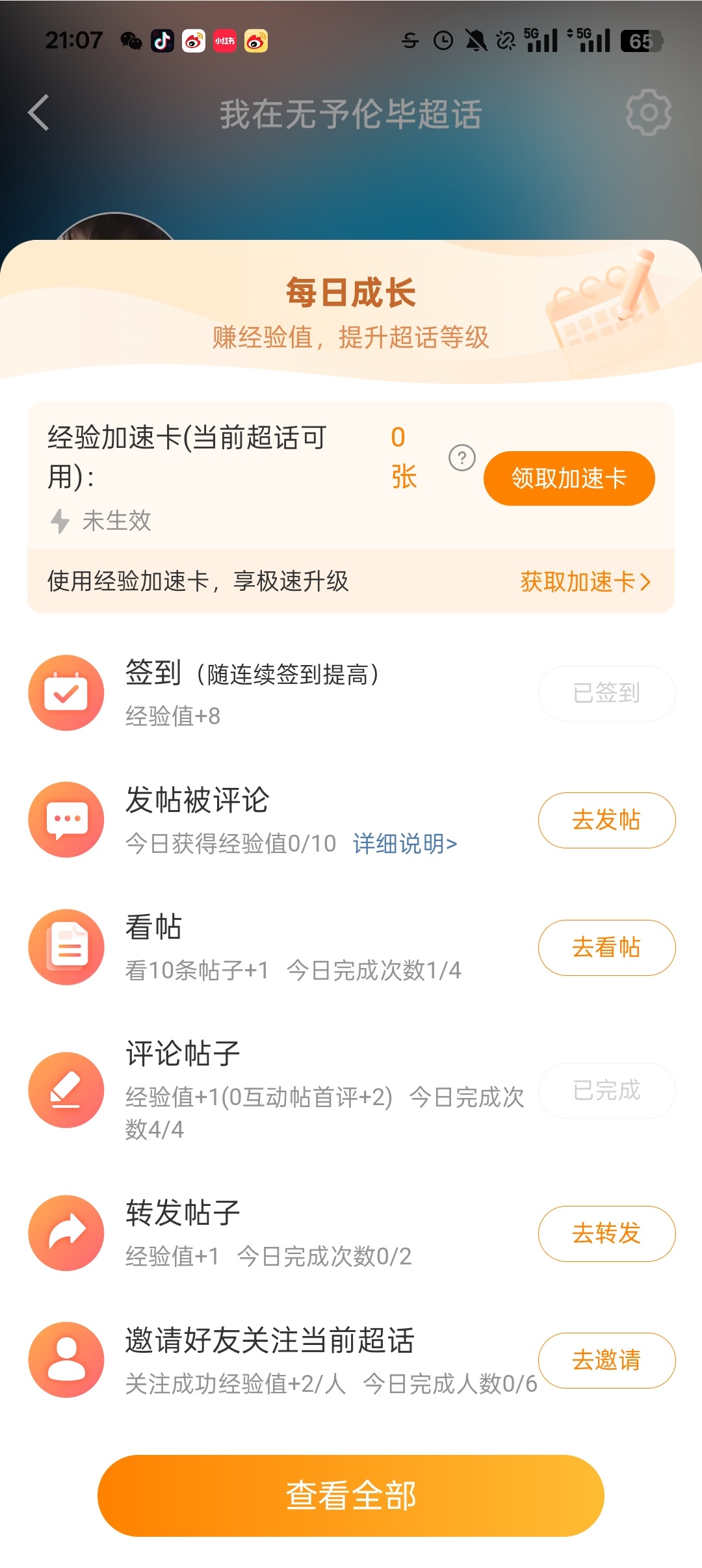Screen dimensions: 702x1568
Task: Tap the share arrow icon for 转发帖子
Action: click(66, 1234)
